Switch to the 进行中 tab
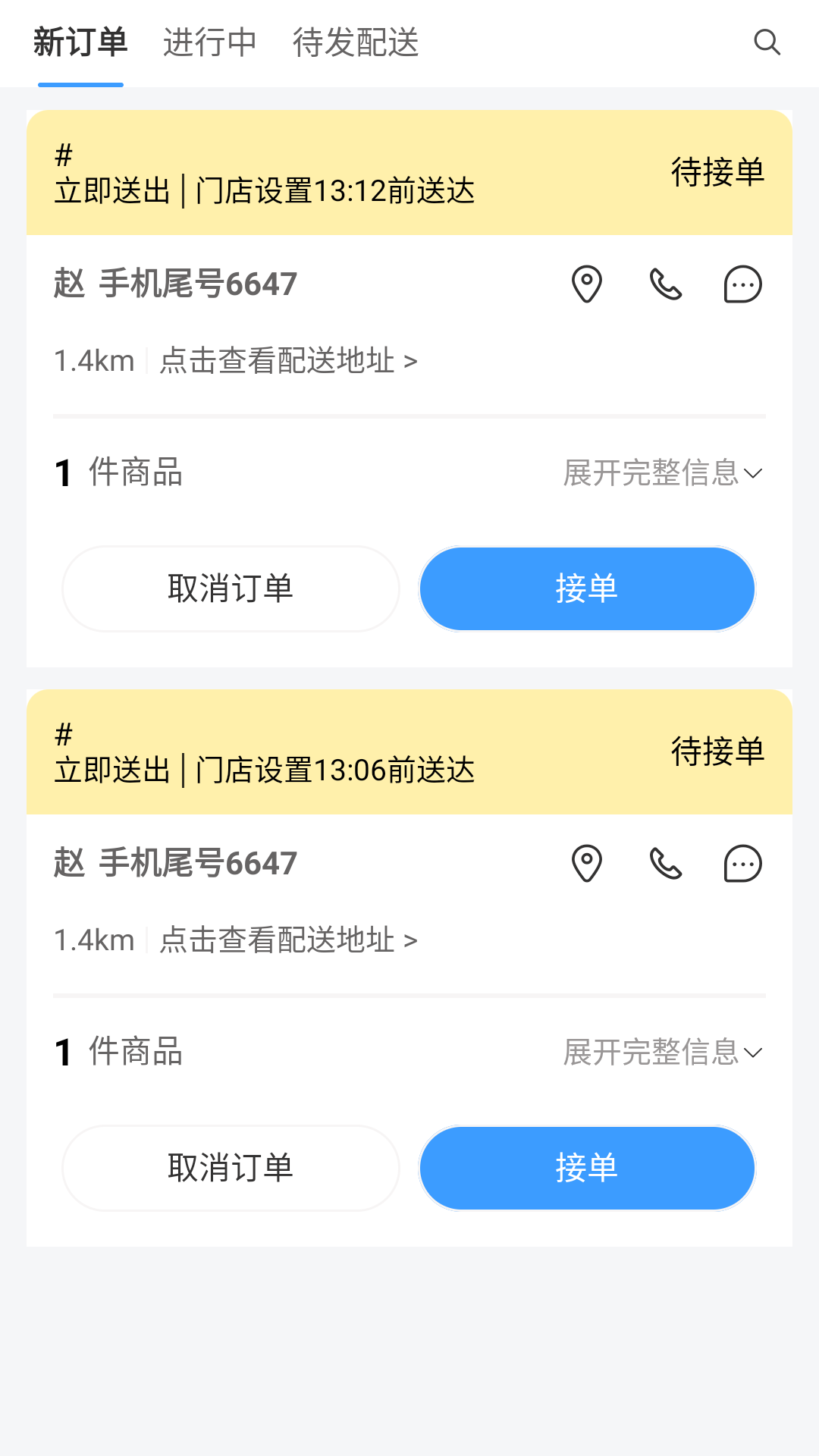This screenshot has width=819, height=1456. coord(210,42)
